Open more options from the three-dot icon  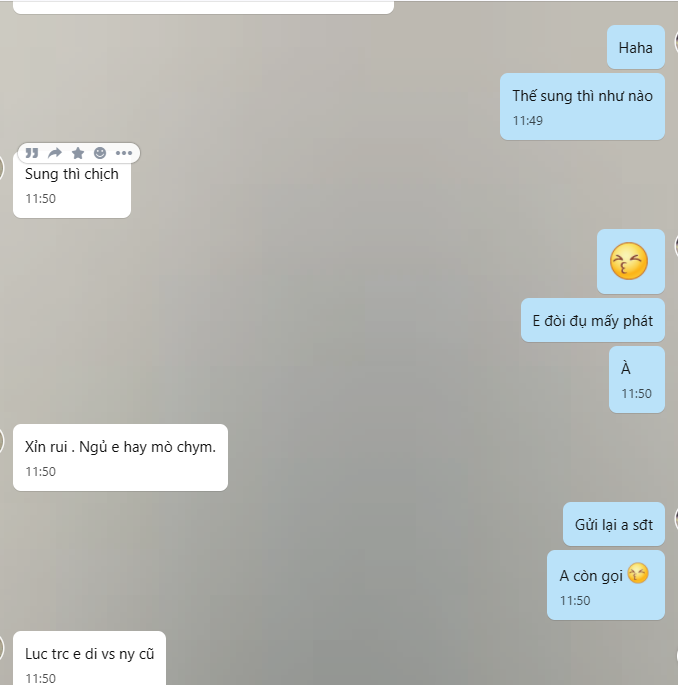tap(124, 153)
